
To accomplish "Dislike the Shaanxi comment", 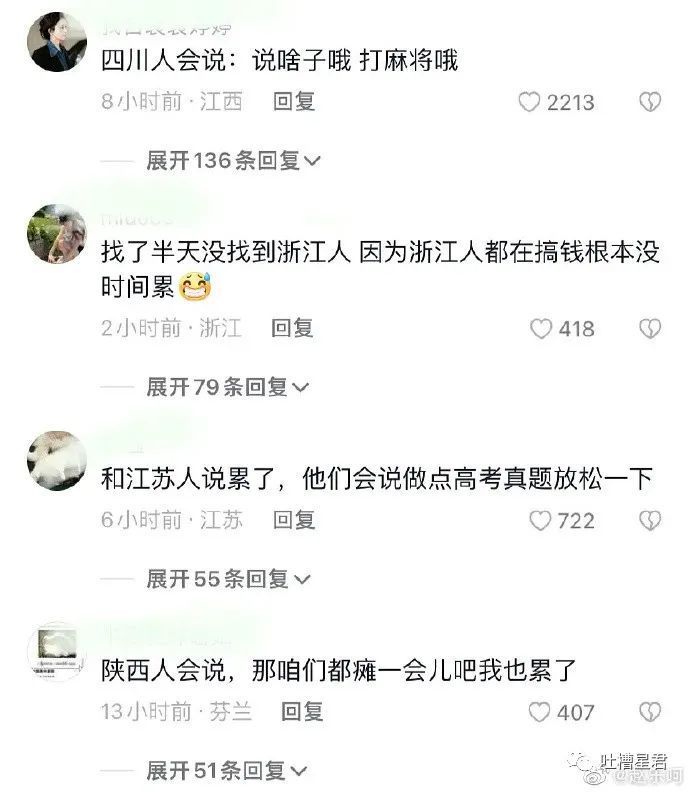I will click(650, 712).
